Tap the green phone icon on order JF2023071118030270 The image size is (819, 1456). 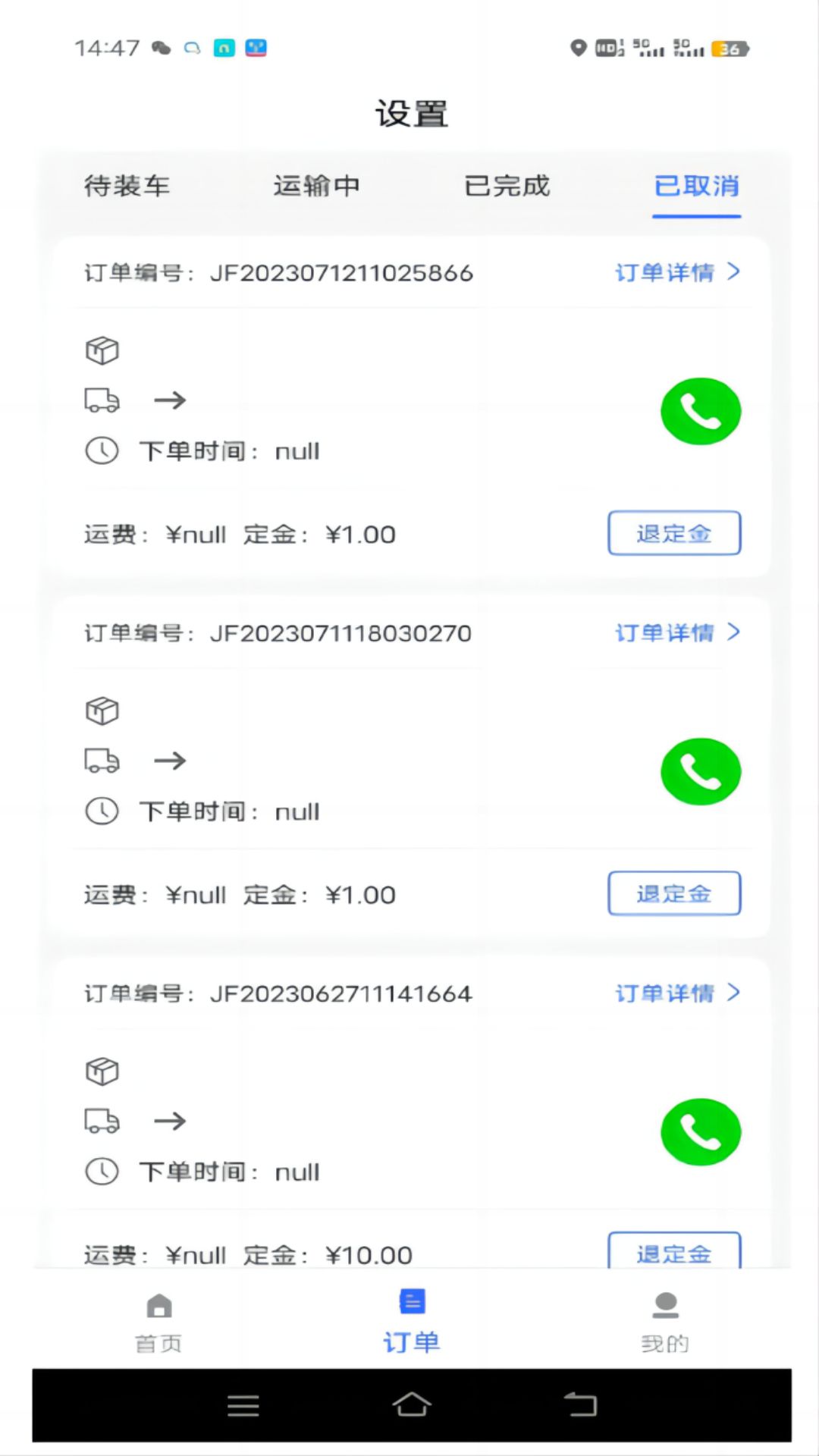point(701,771)
